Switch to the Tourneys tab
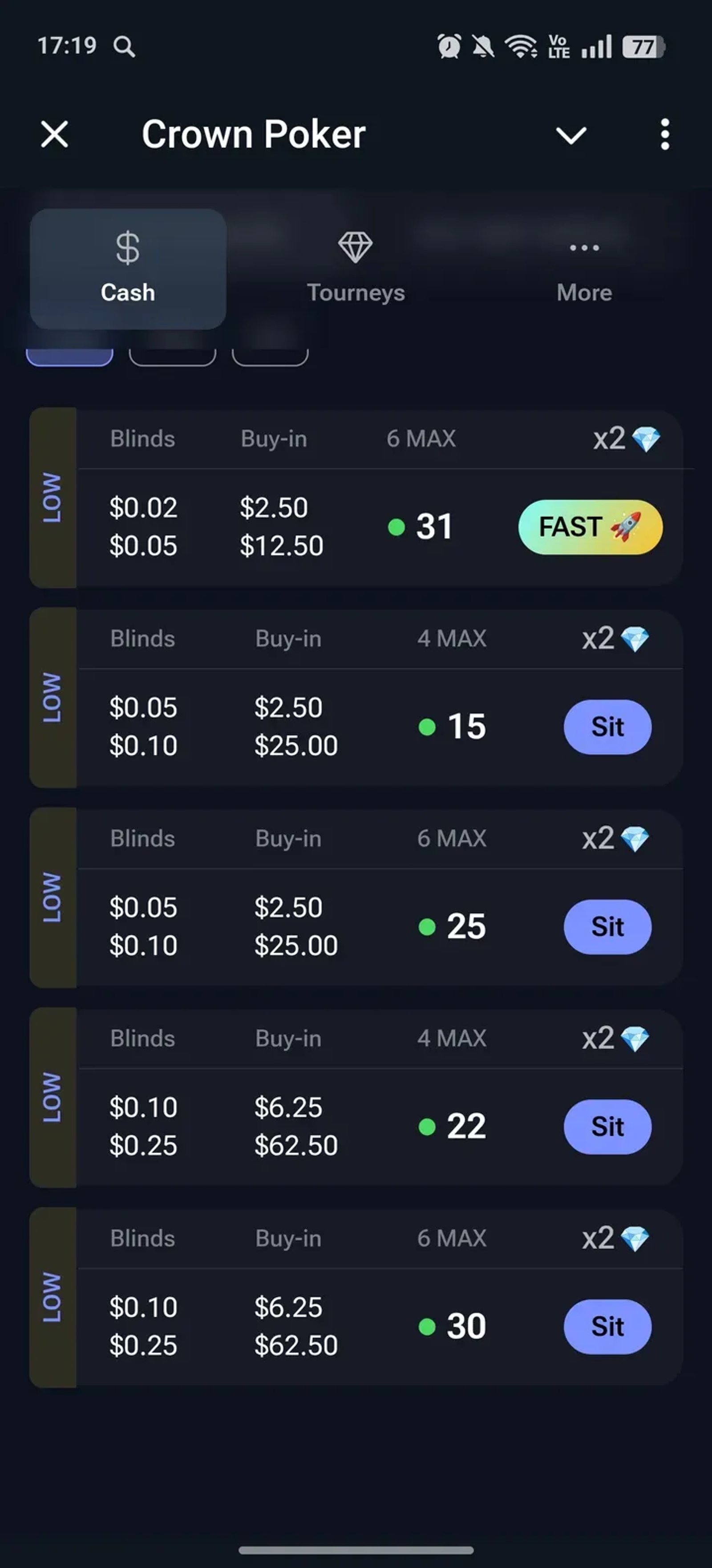 (x=356, y=268)
